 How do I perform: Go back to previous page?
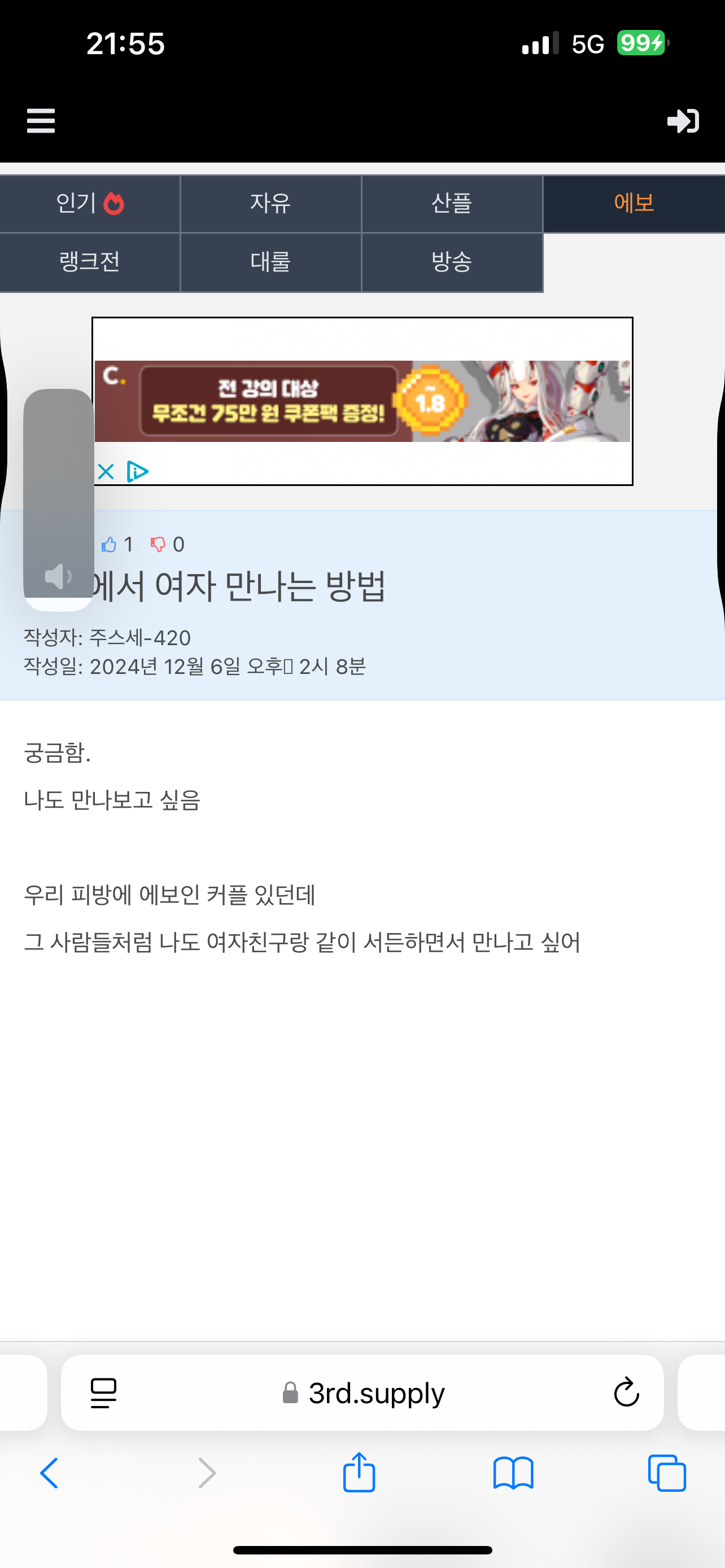click(x=49, y=1474)
